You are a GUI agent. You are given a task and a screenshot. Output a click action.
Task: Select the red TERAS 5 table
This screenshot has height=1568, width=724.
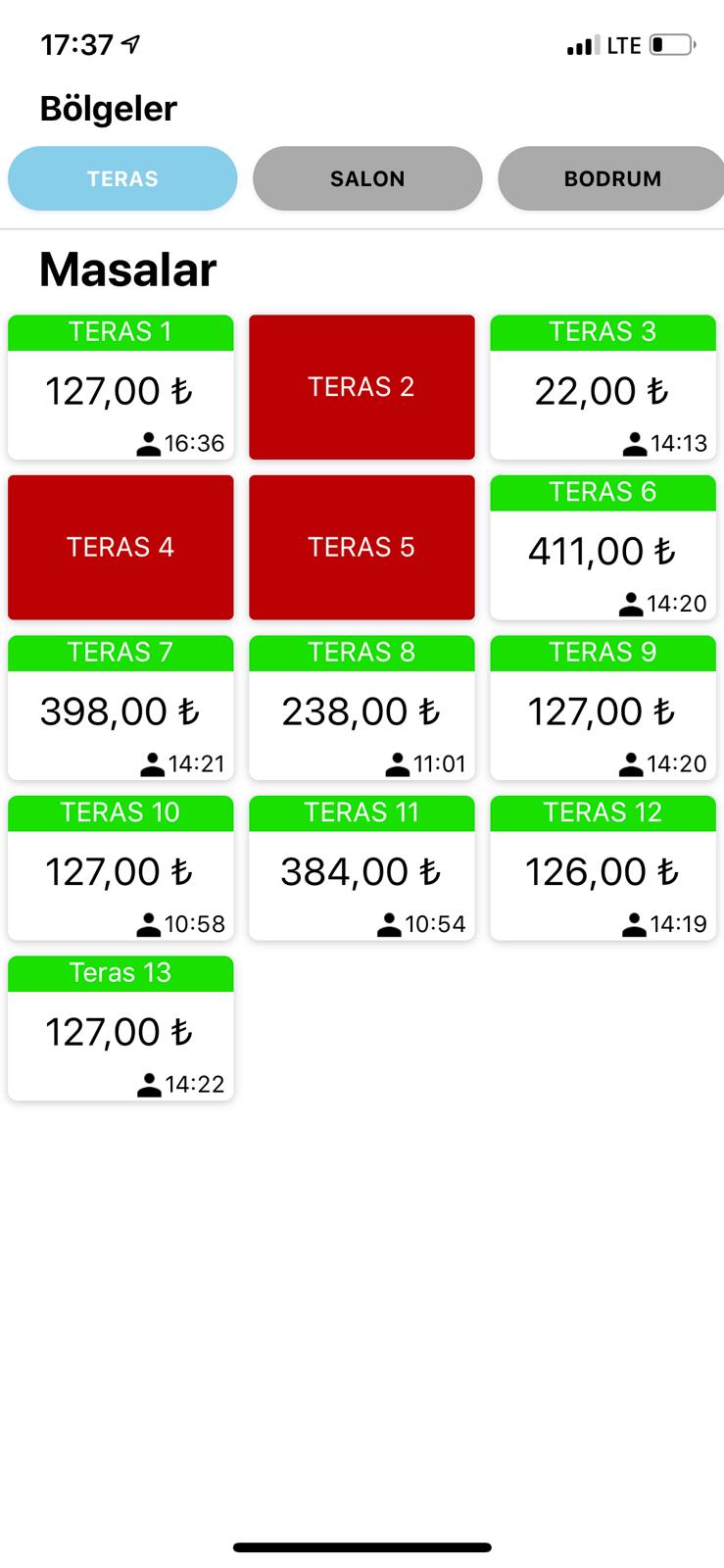click(362, 547)
